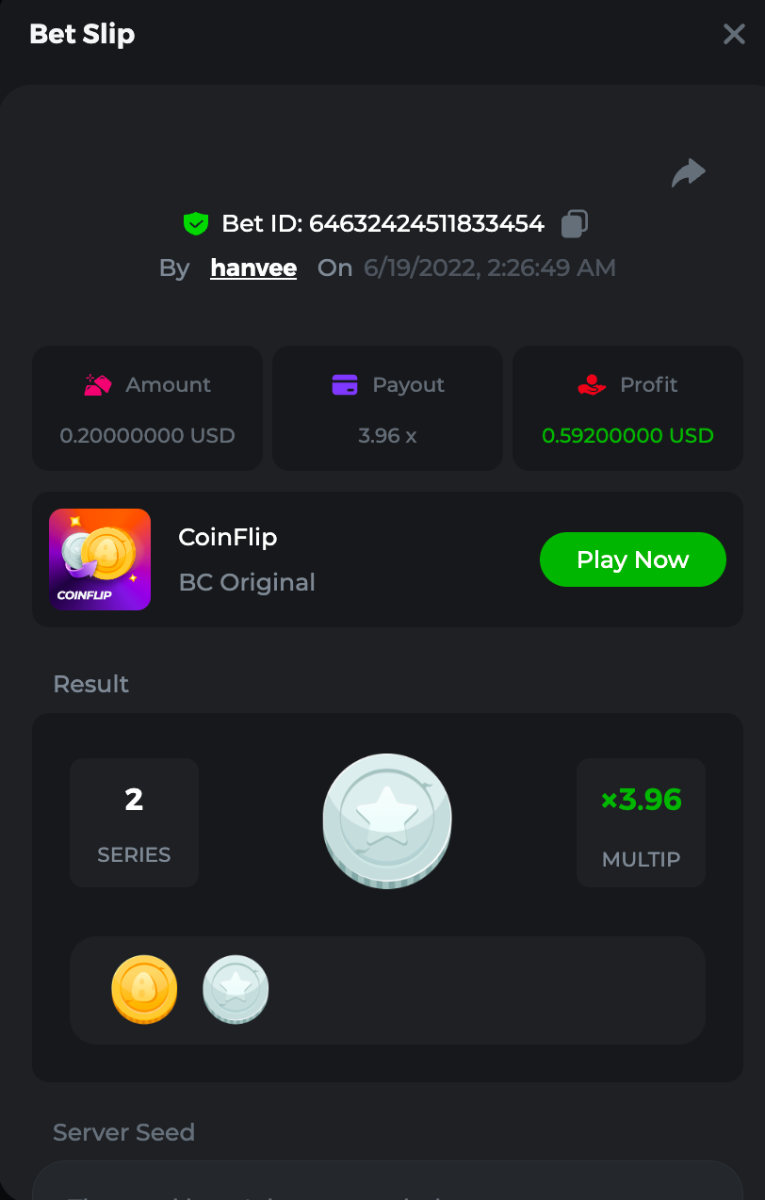Open the CoinFlip game thumbnail
This screenshot has height=1200, width=765.
(100, 560)
